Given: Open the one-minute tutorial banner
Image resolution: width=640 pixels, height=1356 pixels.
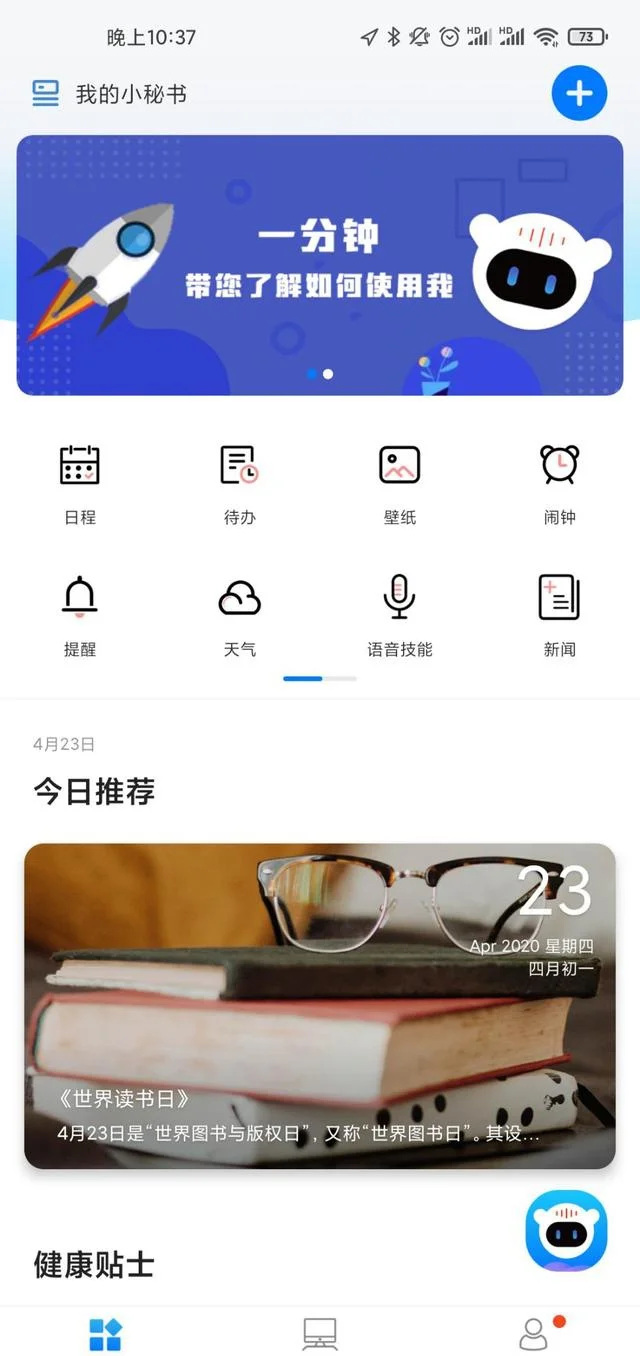Looking at the screenshot, I should click(x=320, y=265).
